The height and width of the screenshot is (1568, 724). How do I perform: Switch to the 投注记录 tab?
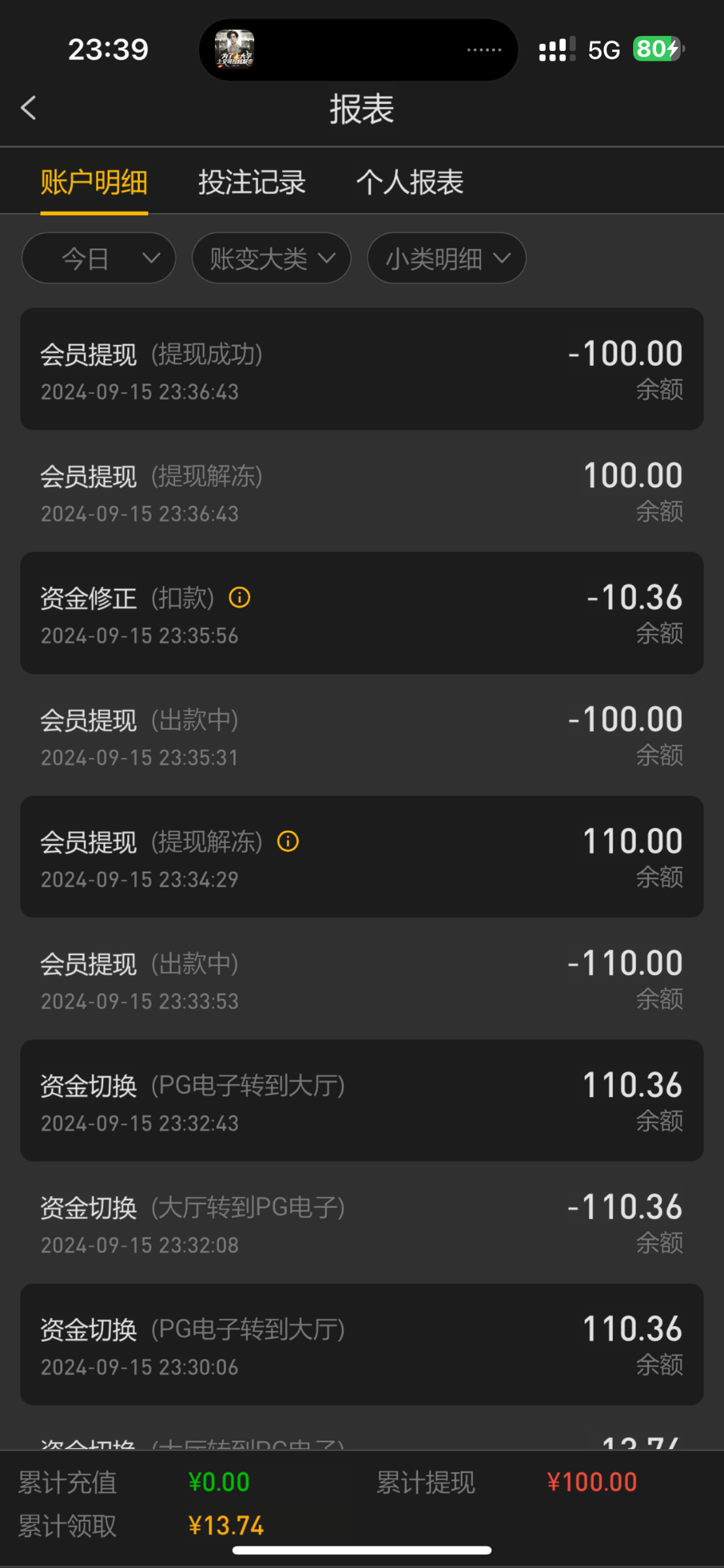(252, 182)
